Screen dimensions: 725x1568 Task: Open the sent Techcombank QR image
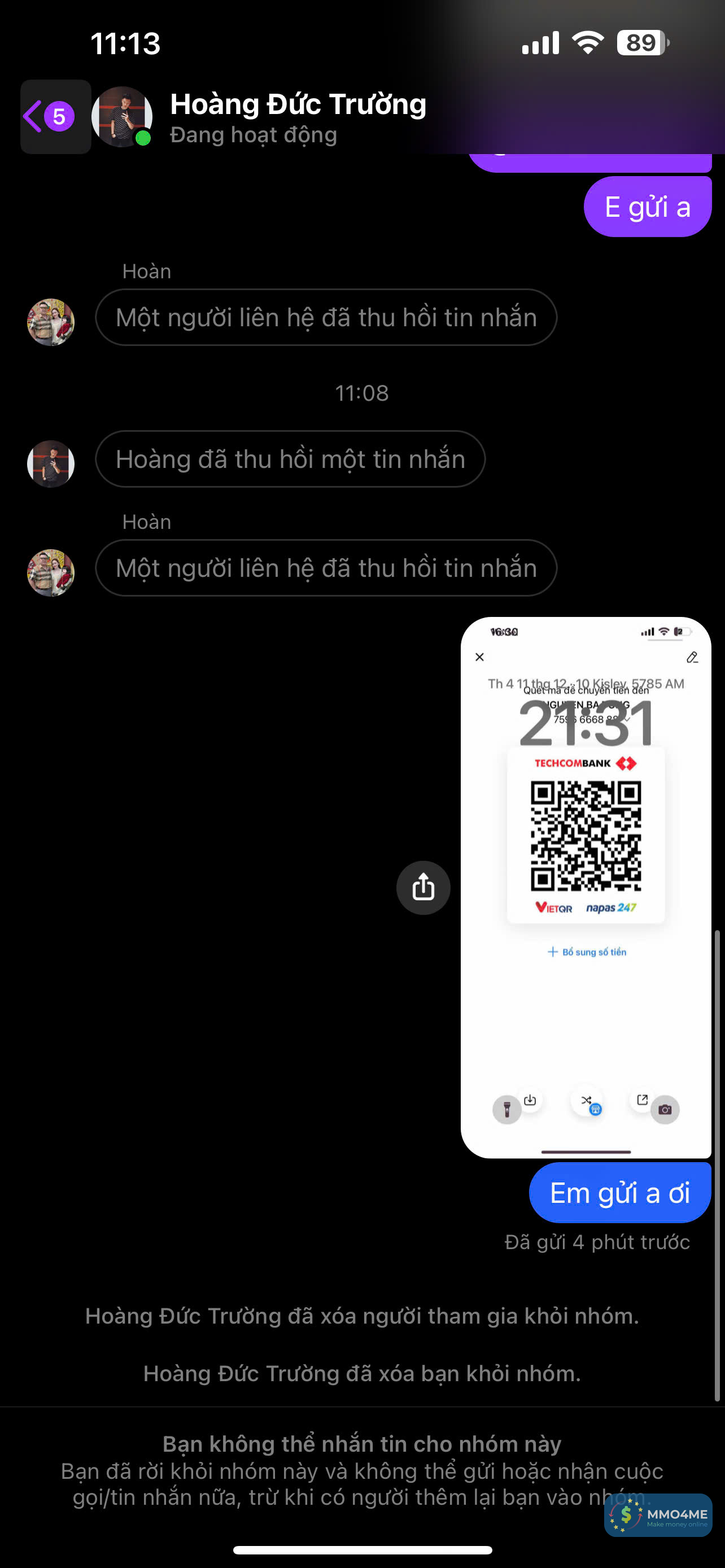[x=586, y=886]
